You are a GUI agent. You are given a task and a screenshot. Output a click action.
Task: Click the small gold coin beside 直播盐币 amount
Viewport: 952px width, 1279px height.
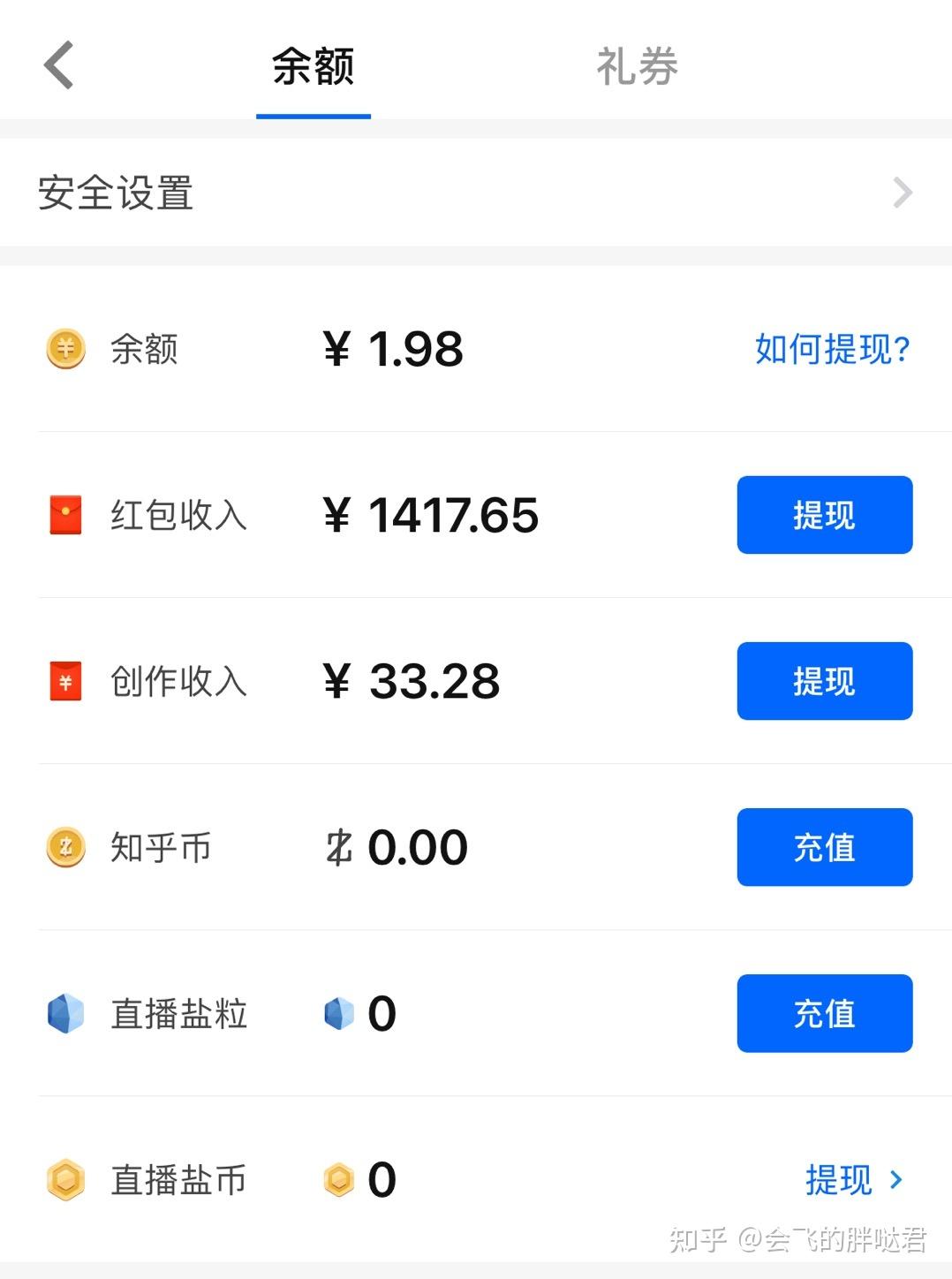pos(340,1180)
